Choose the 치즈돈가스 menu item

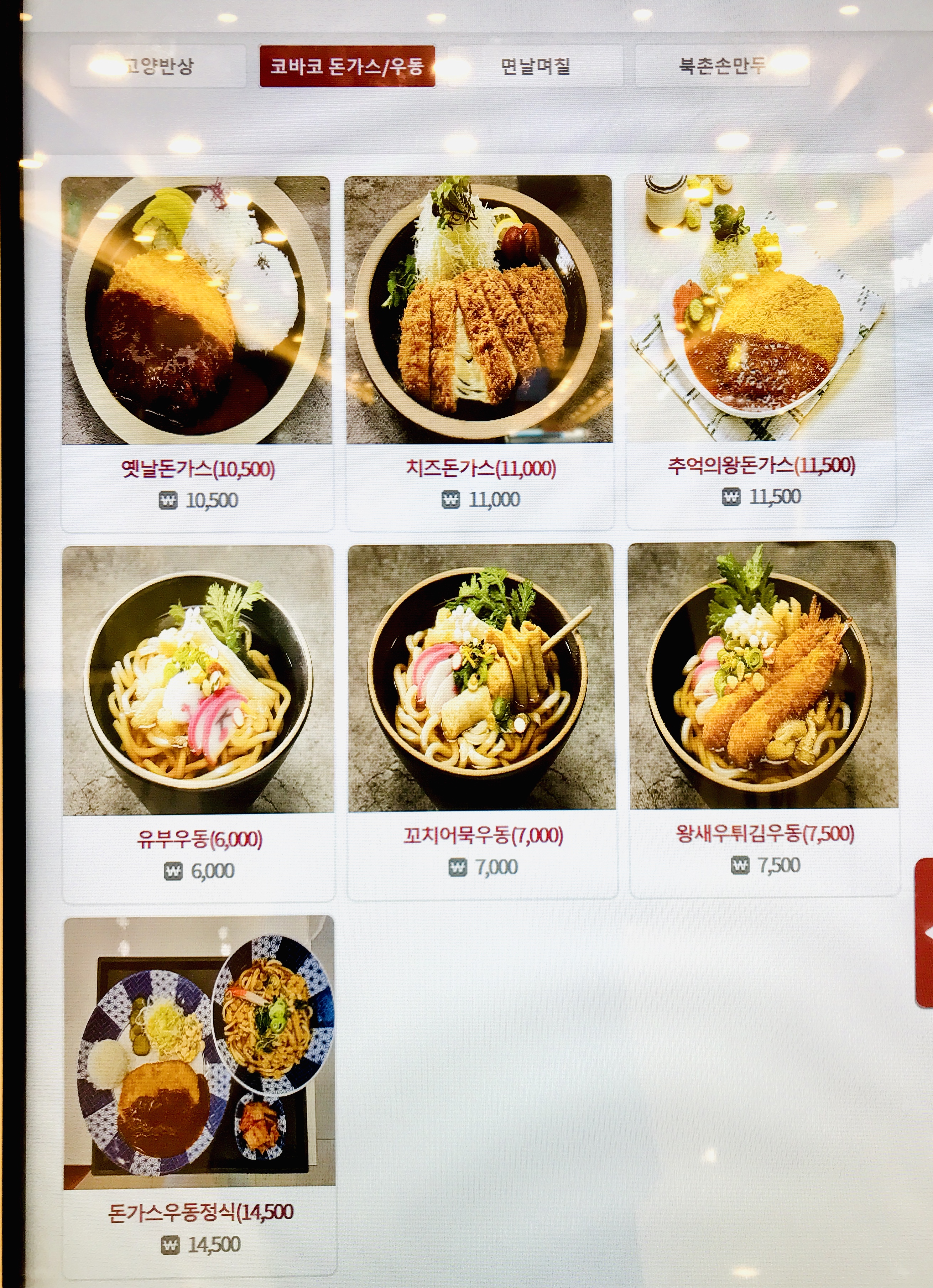[480, 352]
